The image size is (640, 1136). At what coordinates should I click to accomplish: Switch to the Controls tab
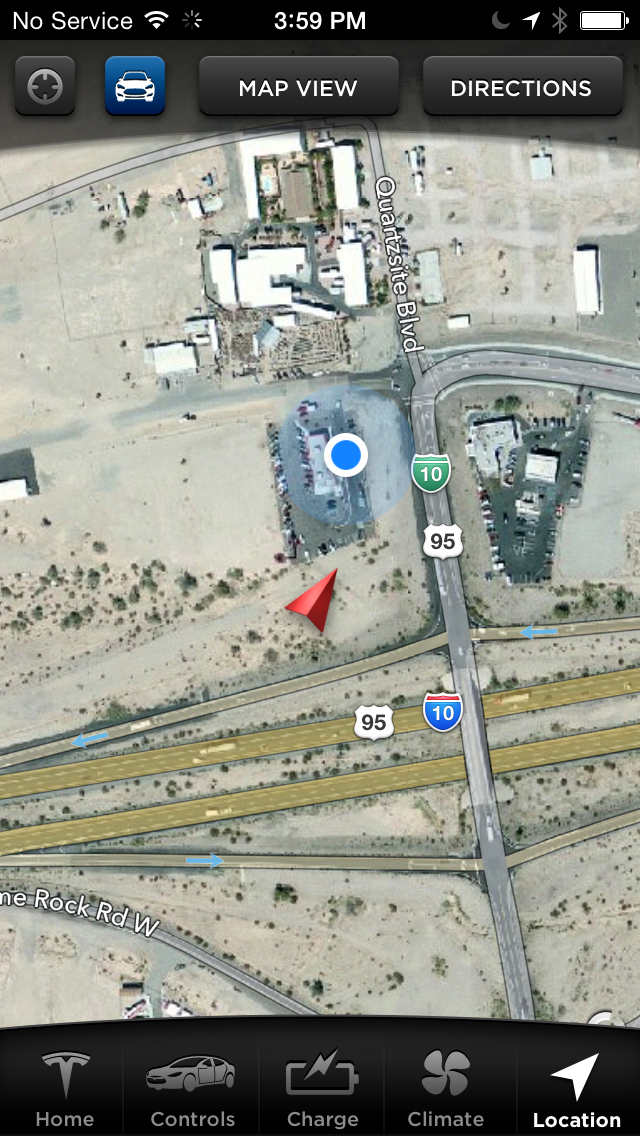[192, 1087]
